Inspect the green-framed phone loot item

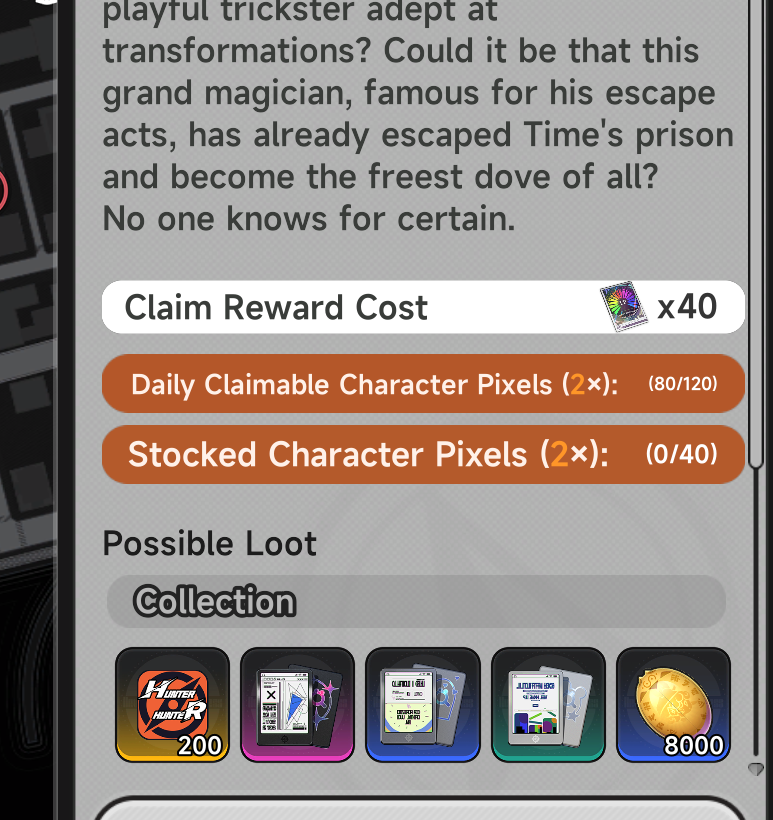tap(548, 704)
